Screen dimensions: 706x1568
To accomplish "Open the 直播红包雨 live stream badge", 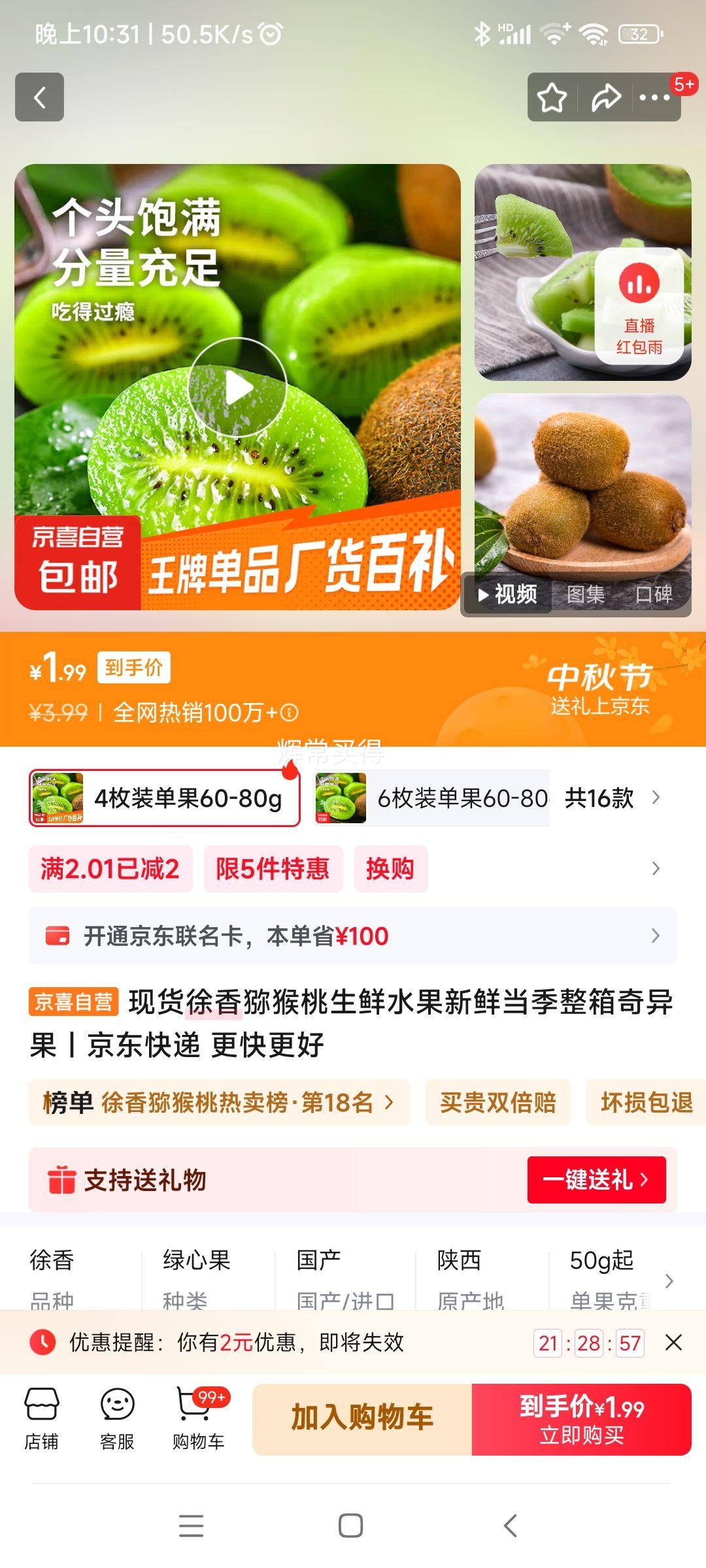I will point(639,306).
